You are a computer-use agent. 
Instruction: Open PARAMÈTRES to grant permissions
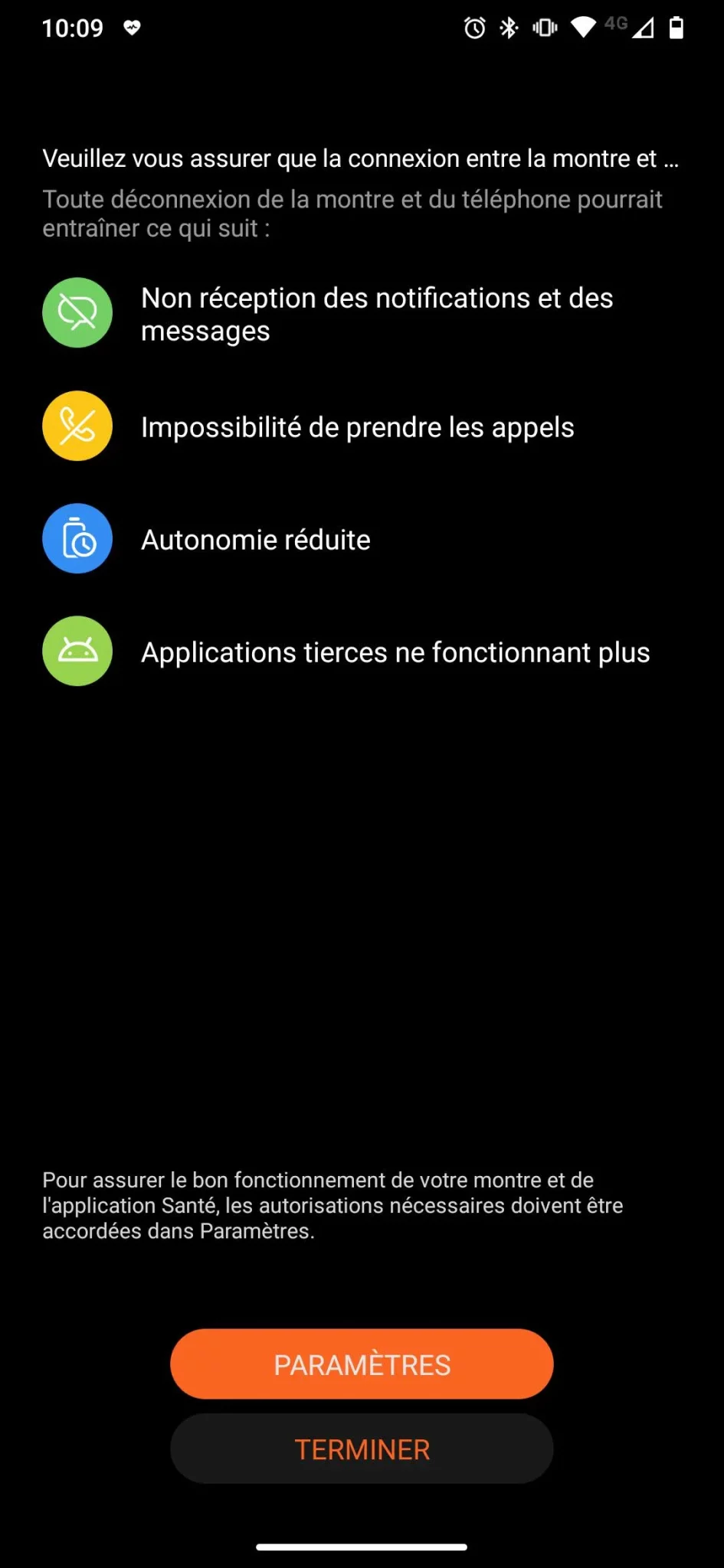tap(362, 1364)
